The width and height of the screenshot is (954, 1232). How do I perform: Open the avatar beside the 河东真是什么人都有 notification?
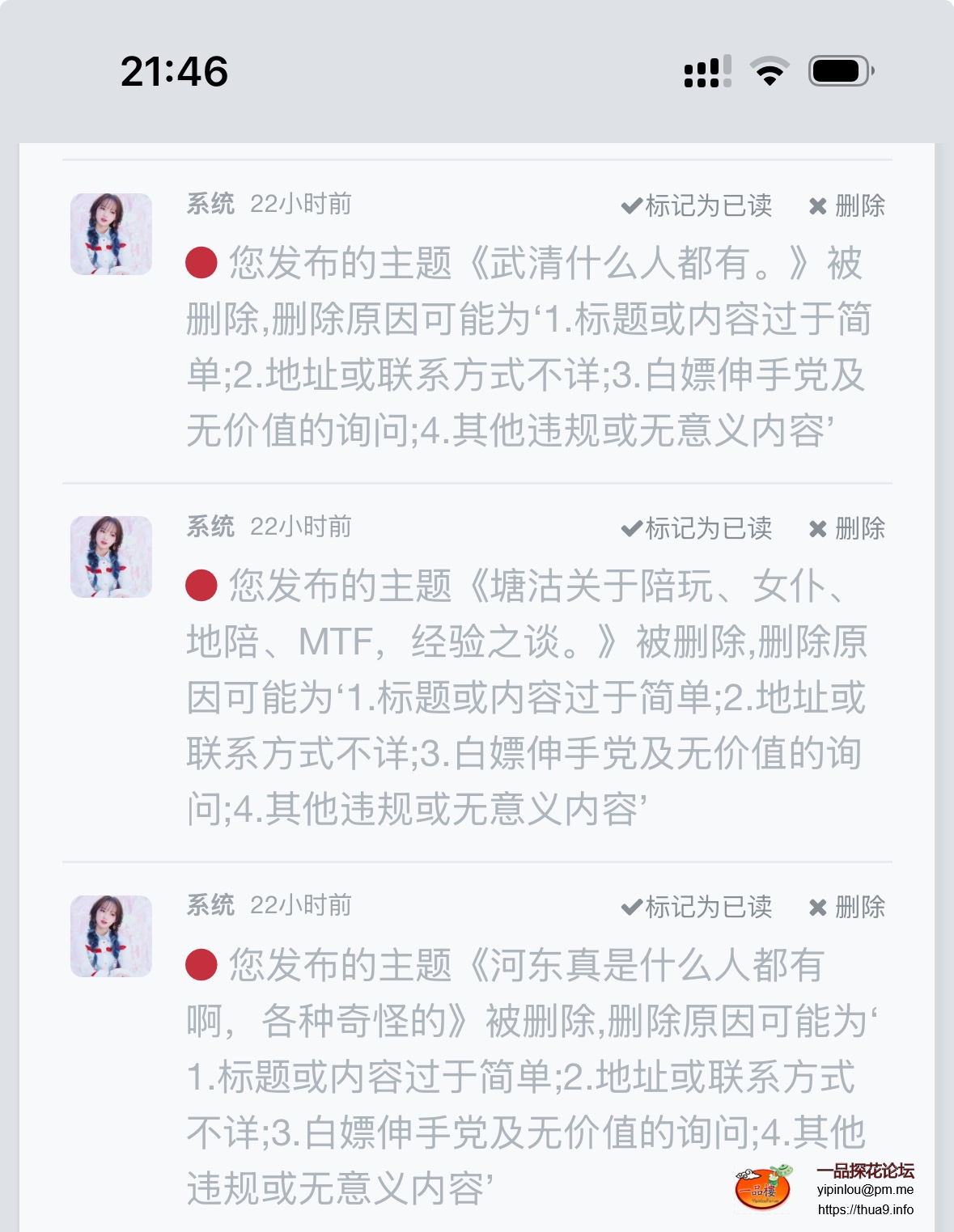(111, 935)
